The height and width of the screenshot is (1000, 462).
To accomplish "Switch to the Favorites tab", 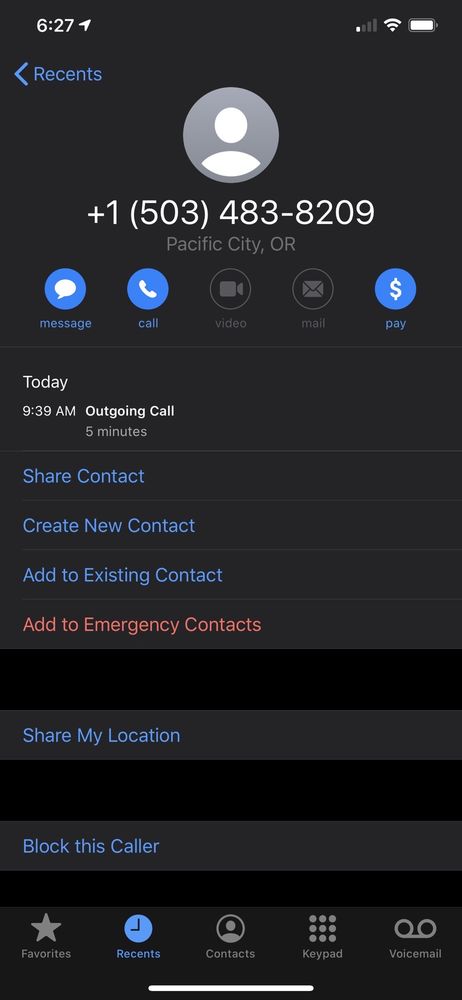I will [46, 936].
